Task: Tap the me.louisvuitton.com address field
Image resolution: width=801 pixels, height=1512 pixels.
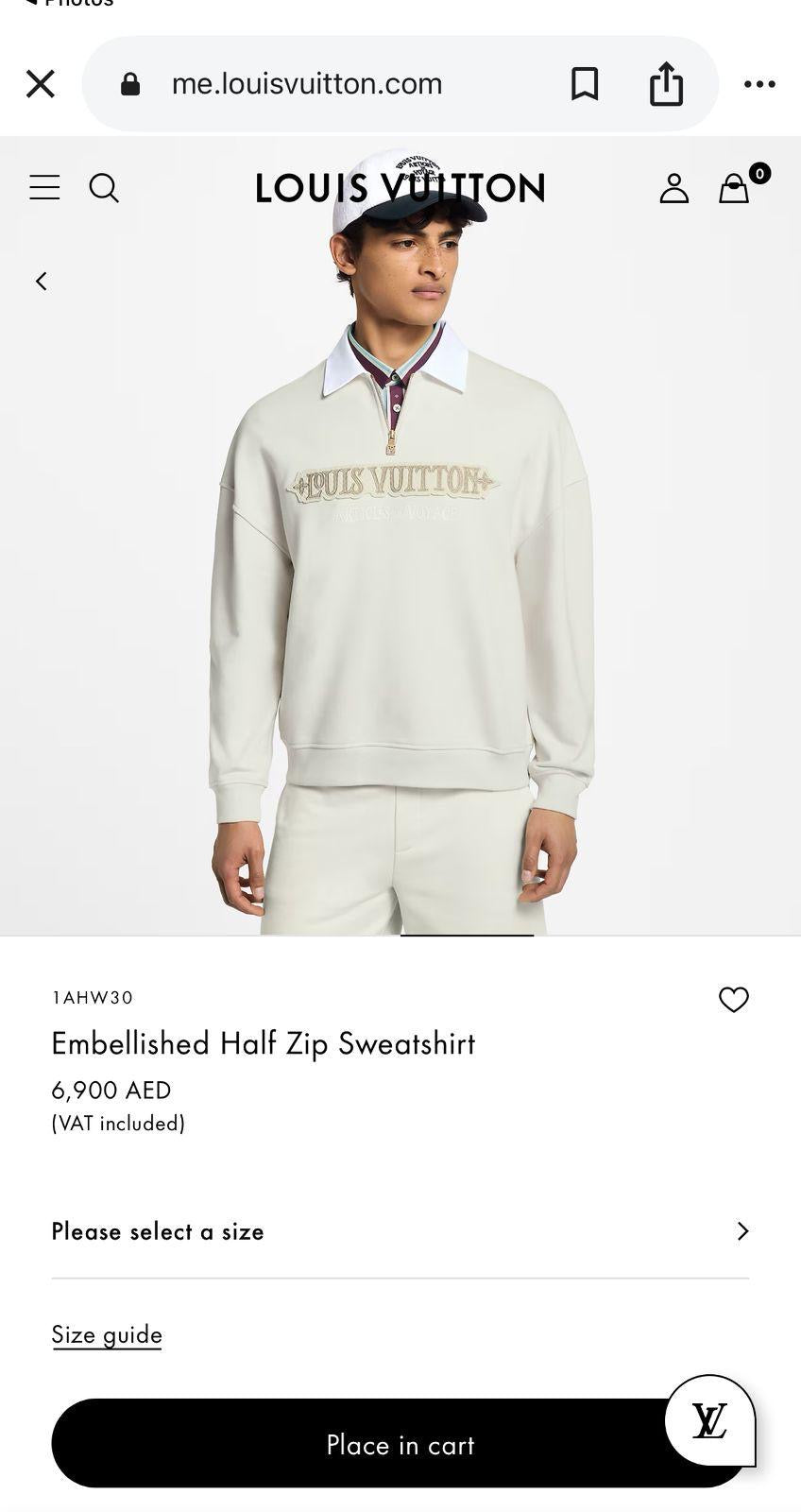Action: tap(307, 83)
